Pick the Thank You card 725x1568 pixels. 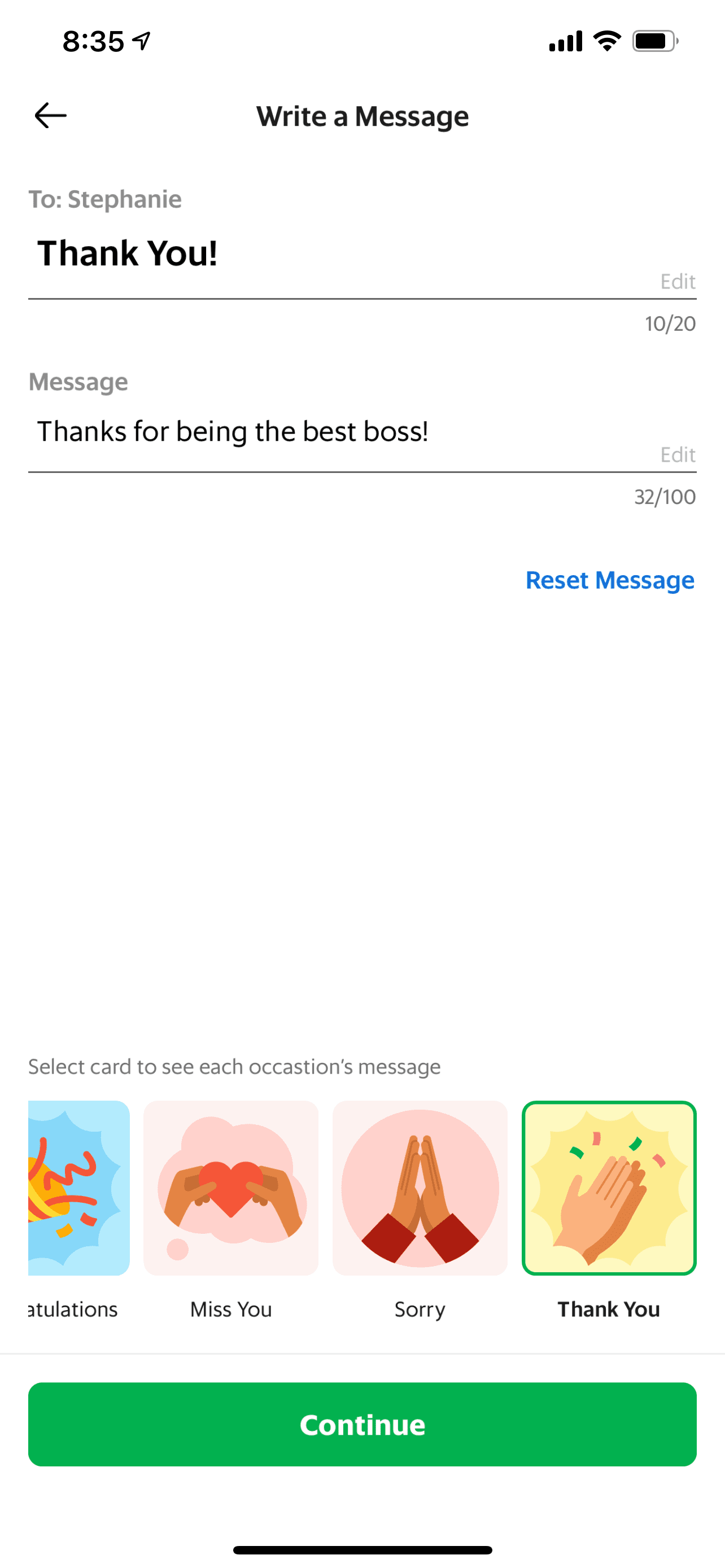(x=609, y=1188)
